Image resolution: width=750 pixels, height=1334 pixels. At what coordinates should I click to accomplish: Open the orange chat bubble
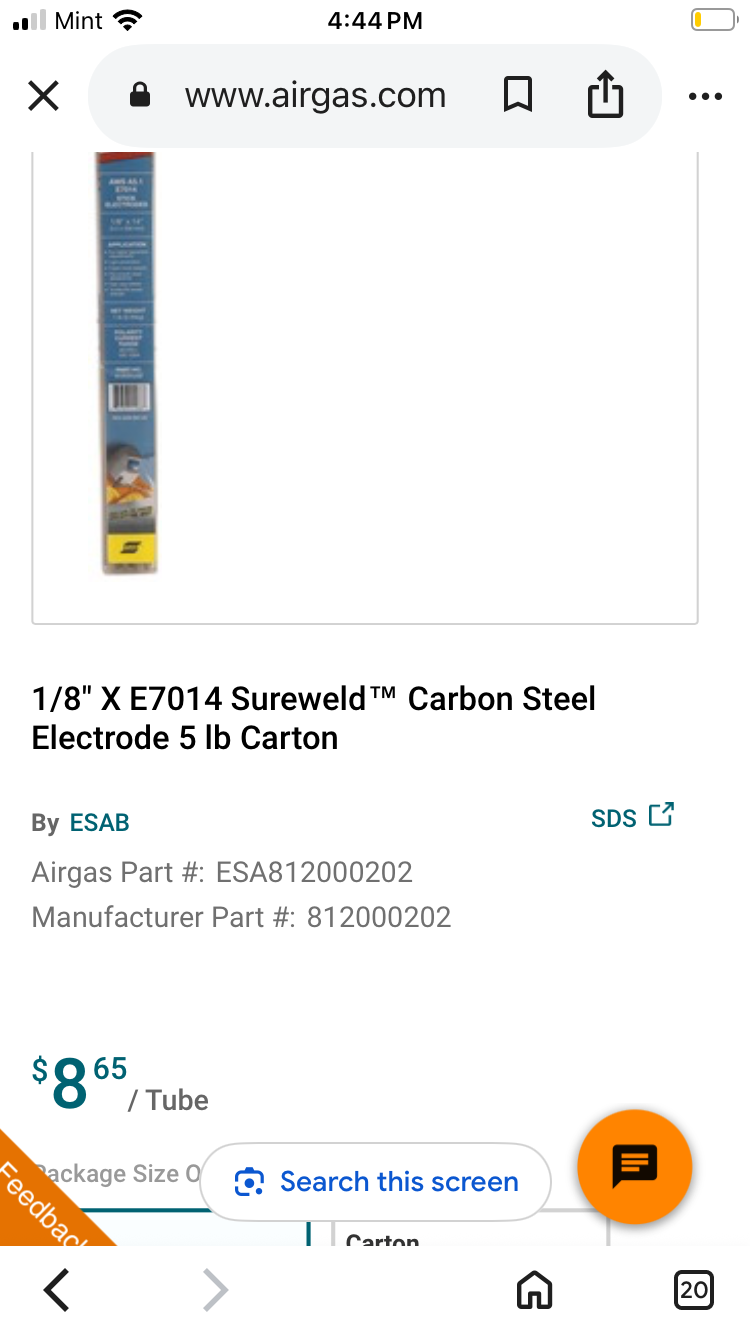[x=634, y=1166]
